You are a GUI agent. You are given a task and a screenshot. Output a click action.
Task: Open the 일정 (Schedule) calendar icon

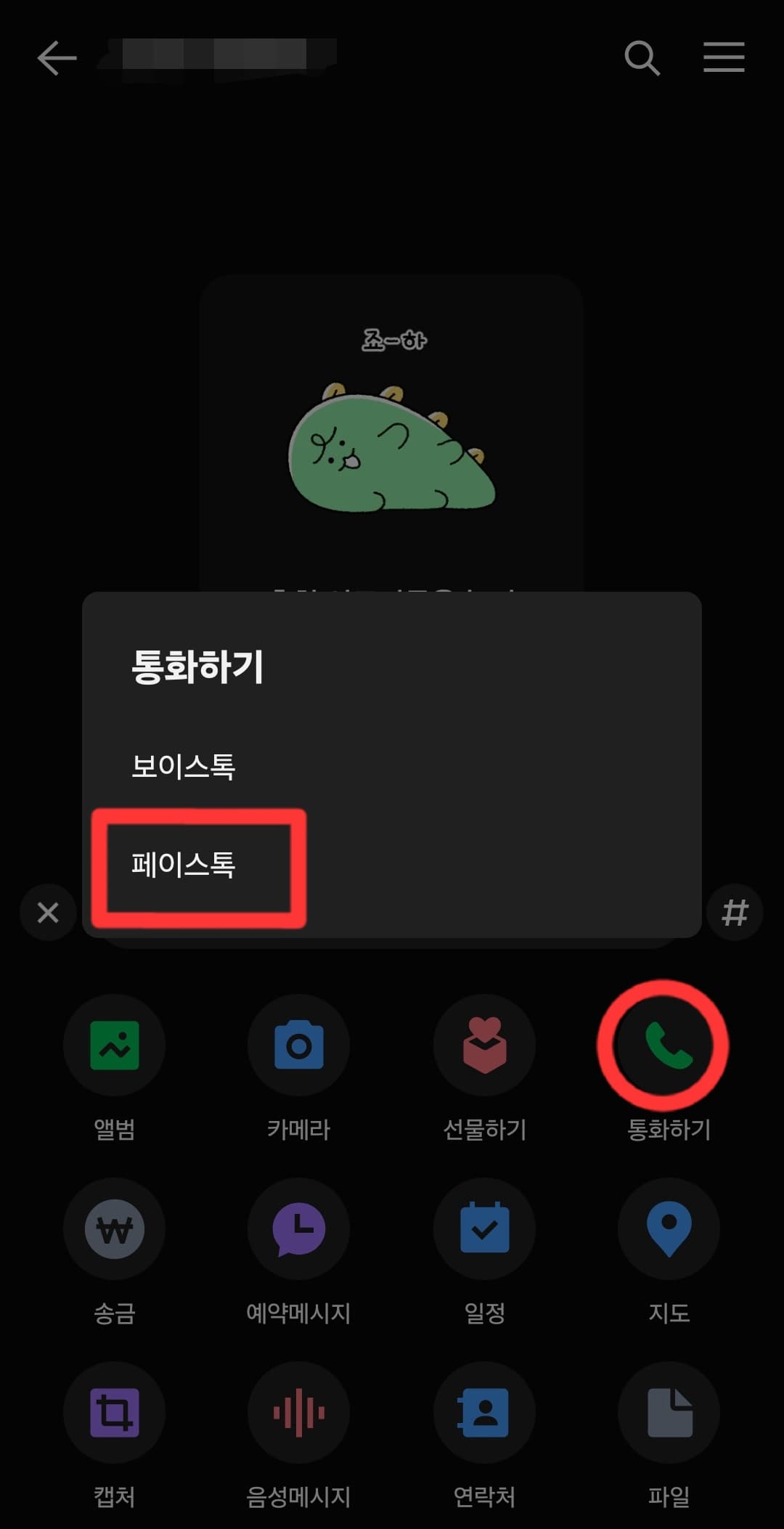[484, 1228]
